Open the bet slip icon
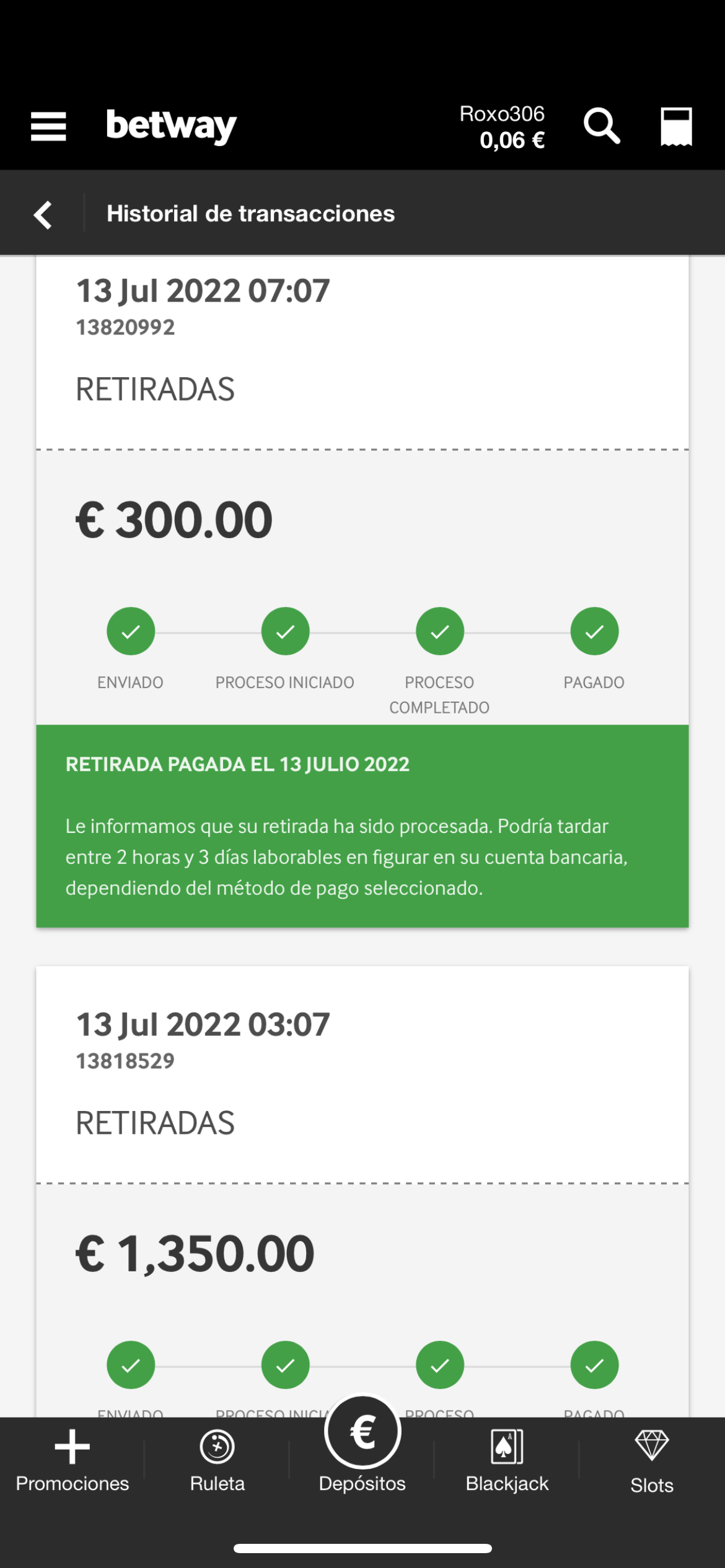Image resolution: width=725 pixels, height=1568 pixels. click(x=676, y=126)
